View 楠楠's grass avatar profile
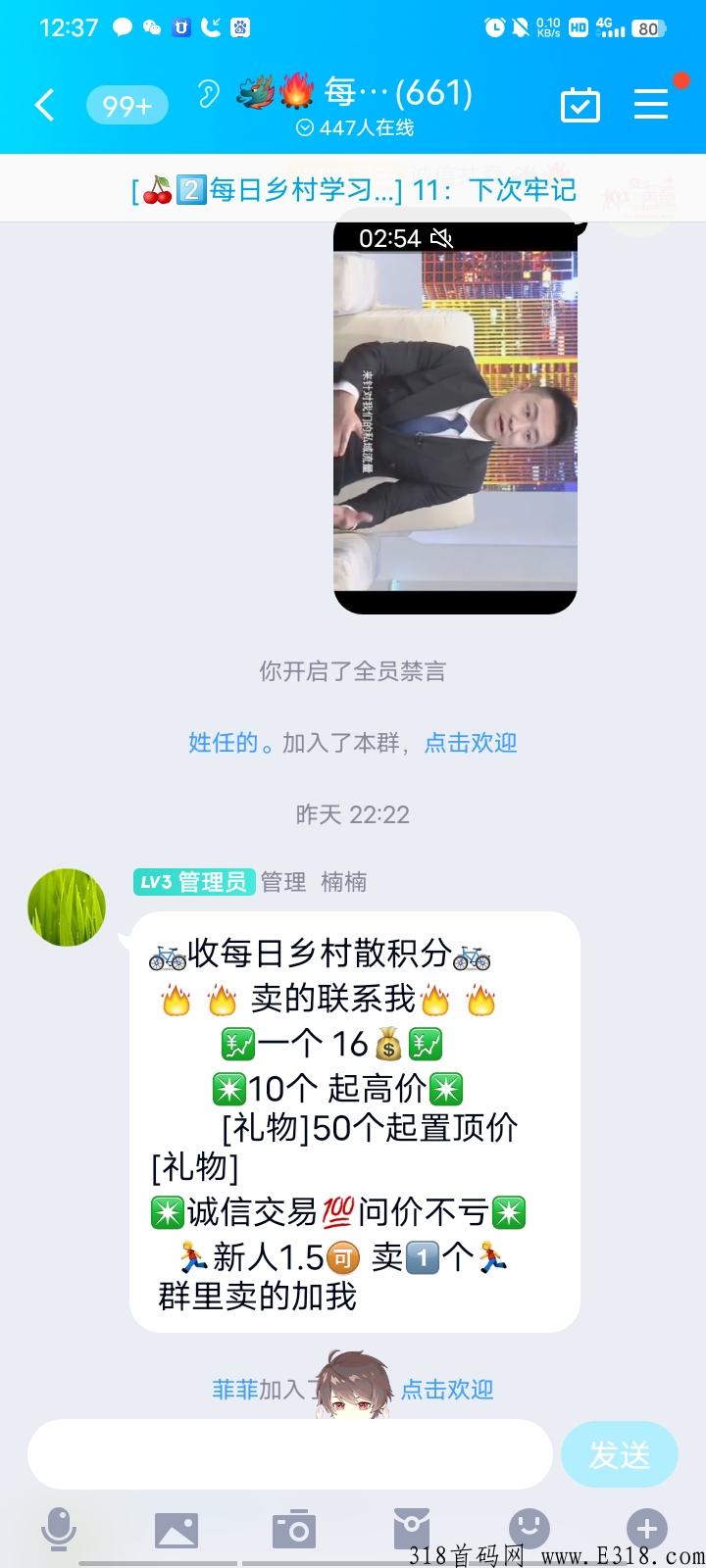This screenshot has width=706, height=1568. (x=67, y=906)
